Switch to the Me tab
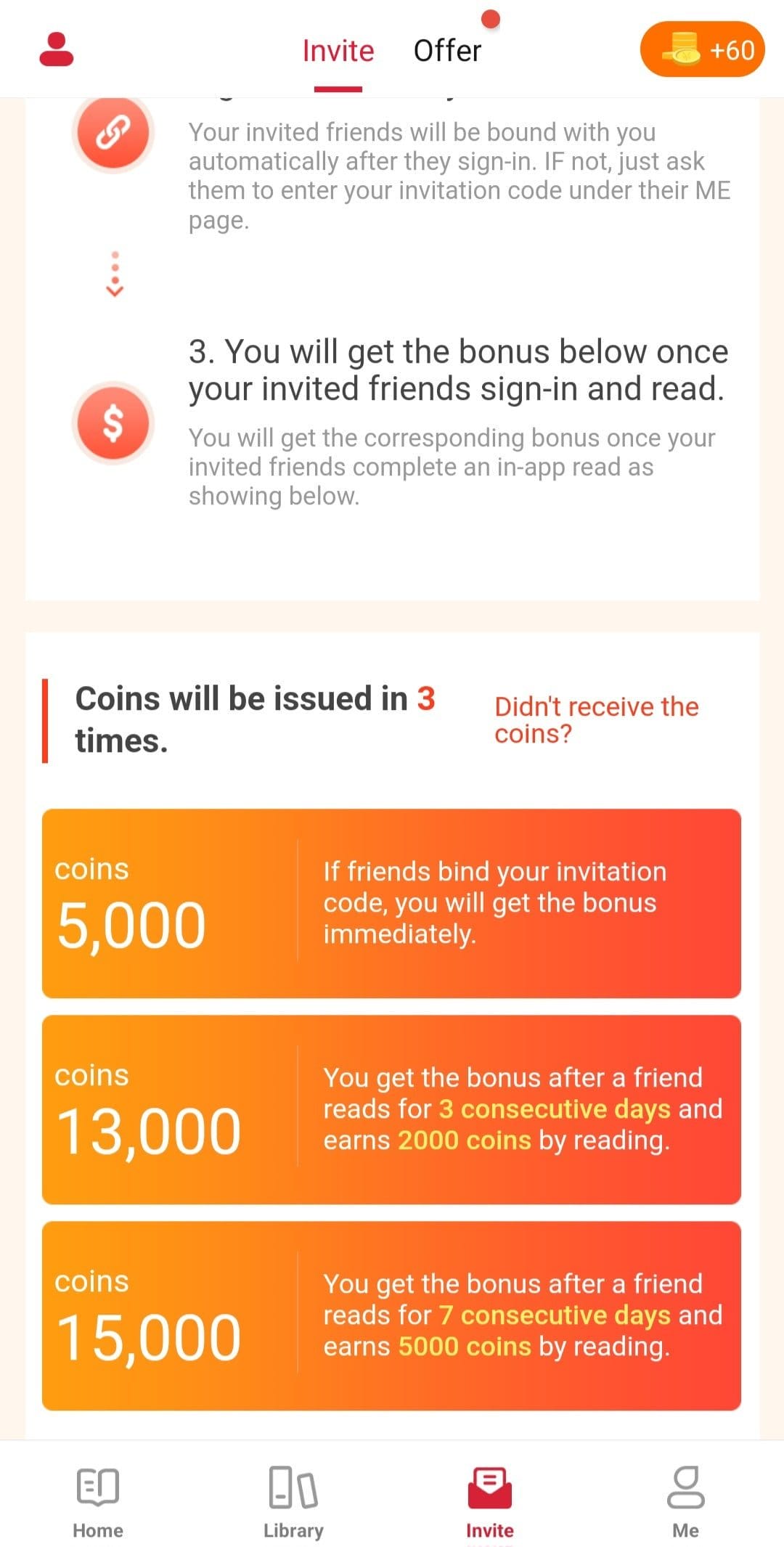This screenshot has width=784, height=1547. pos(686,1501)
